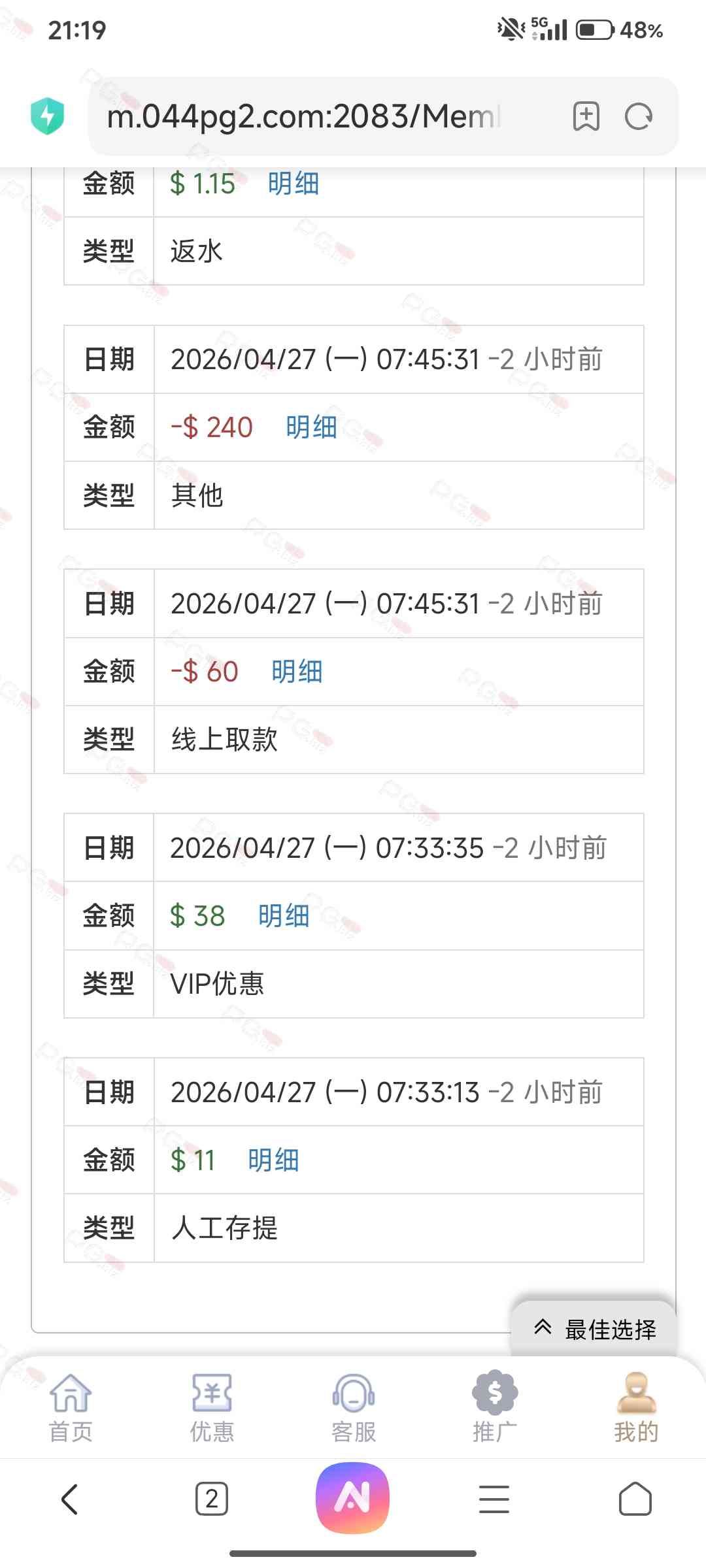Show 明细 for the $ 38 VIP优惠 entry
706x1568 pixels.
[x=284, y=916]
